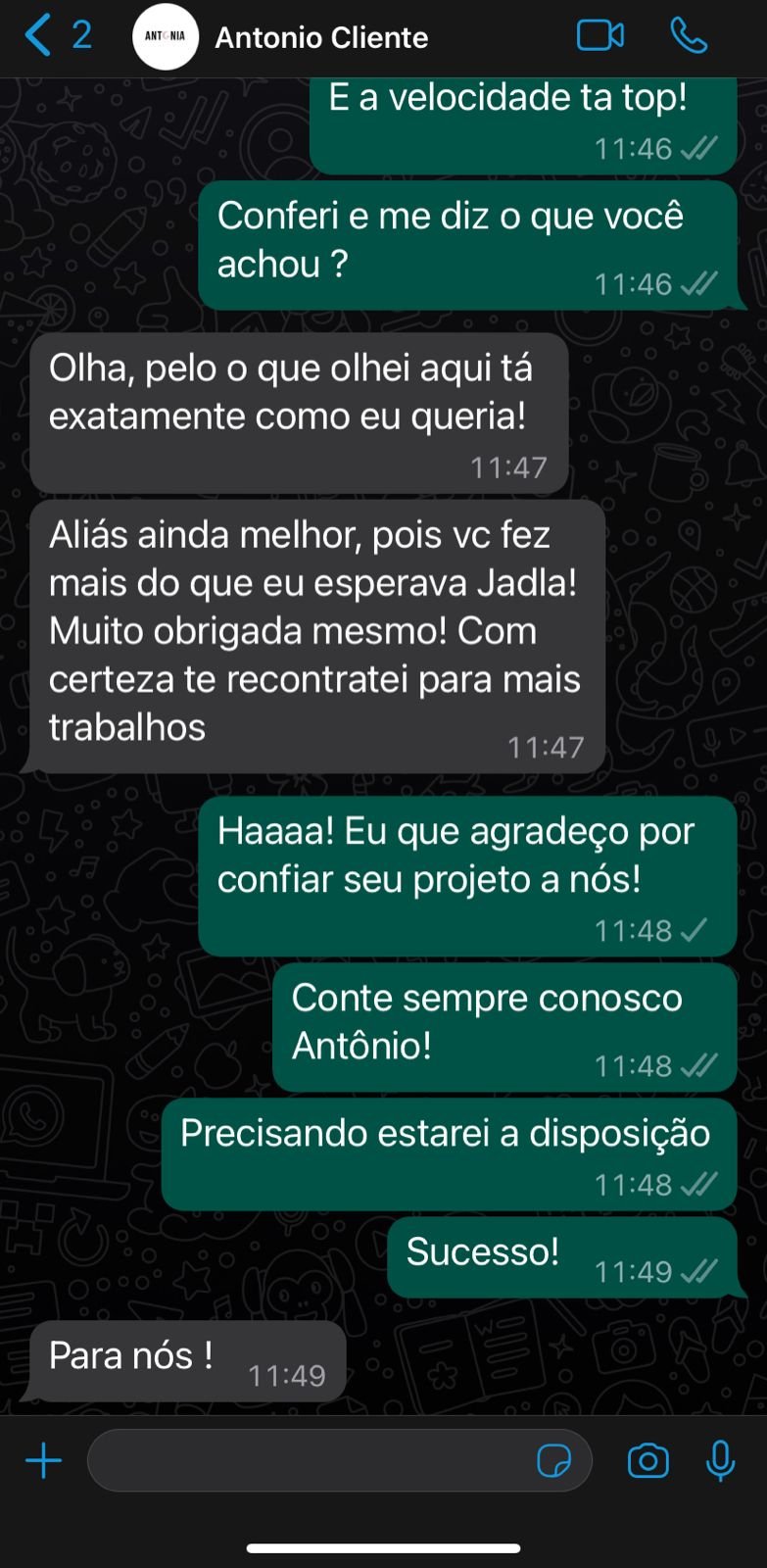Open the camera to send a photo
The height and width of the screenshot is (1568, 767).
(647, 1461)
